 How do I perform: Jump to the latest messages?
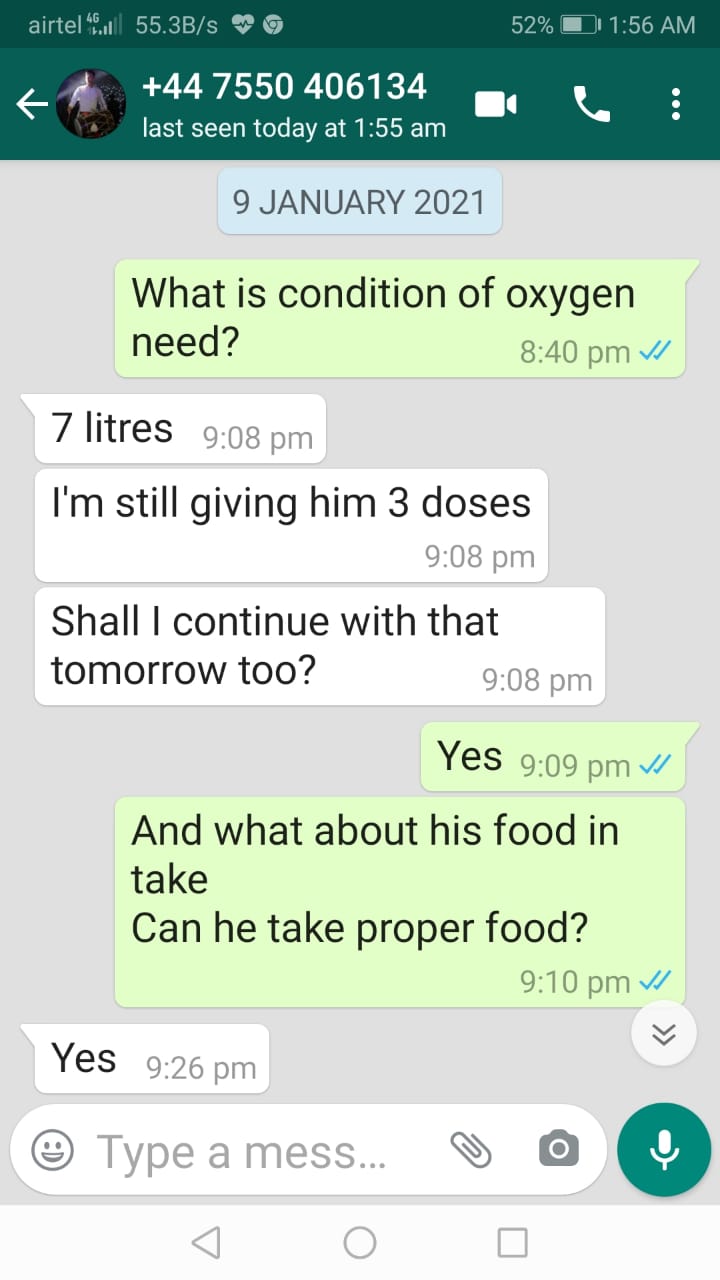(664, 1034)
